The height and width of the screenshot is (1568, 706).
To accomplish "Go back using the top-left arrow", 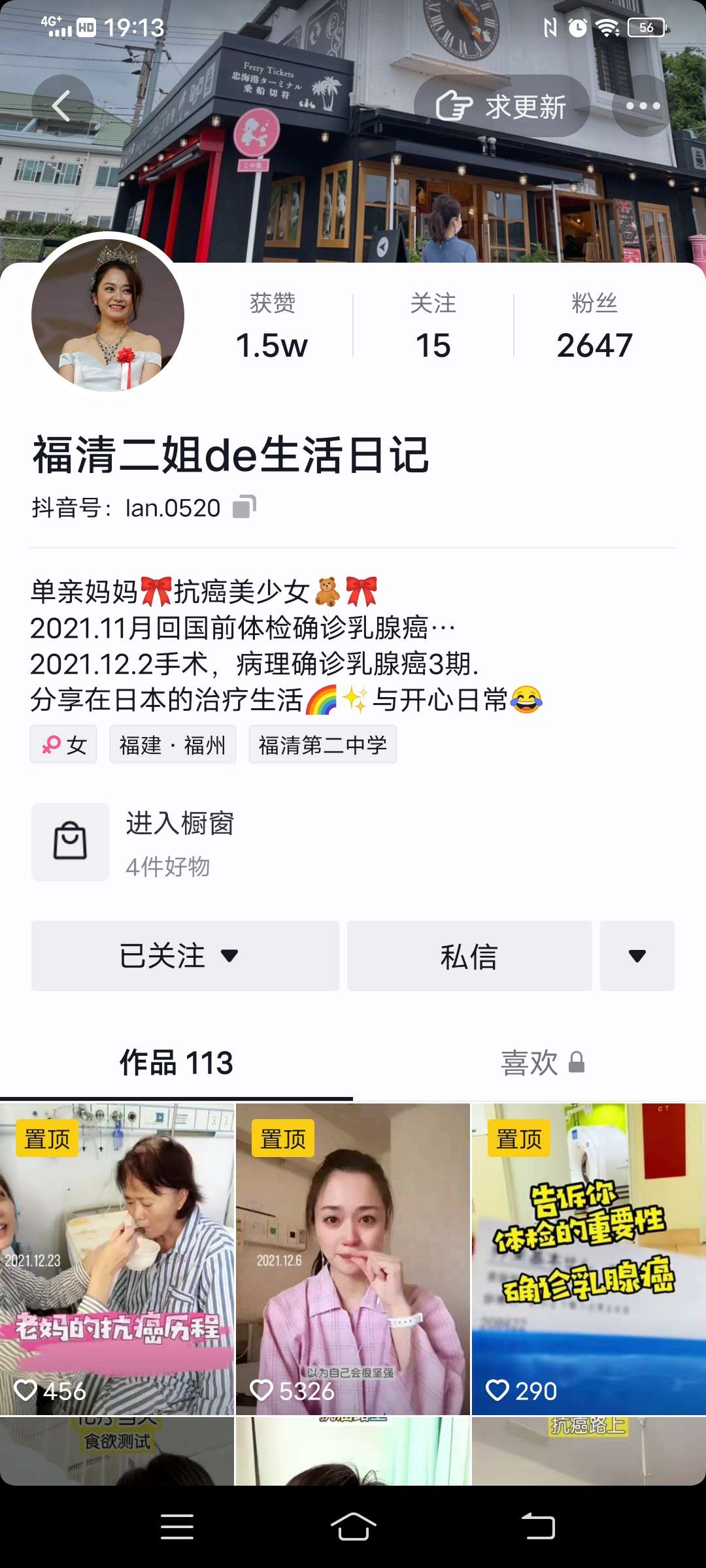I will coord(62,106).
